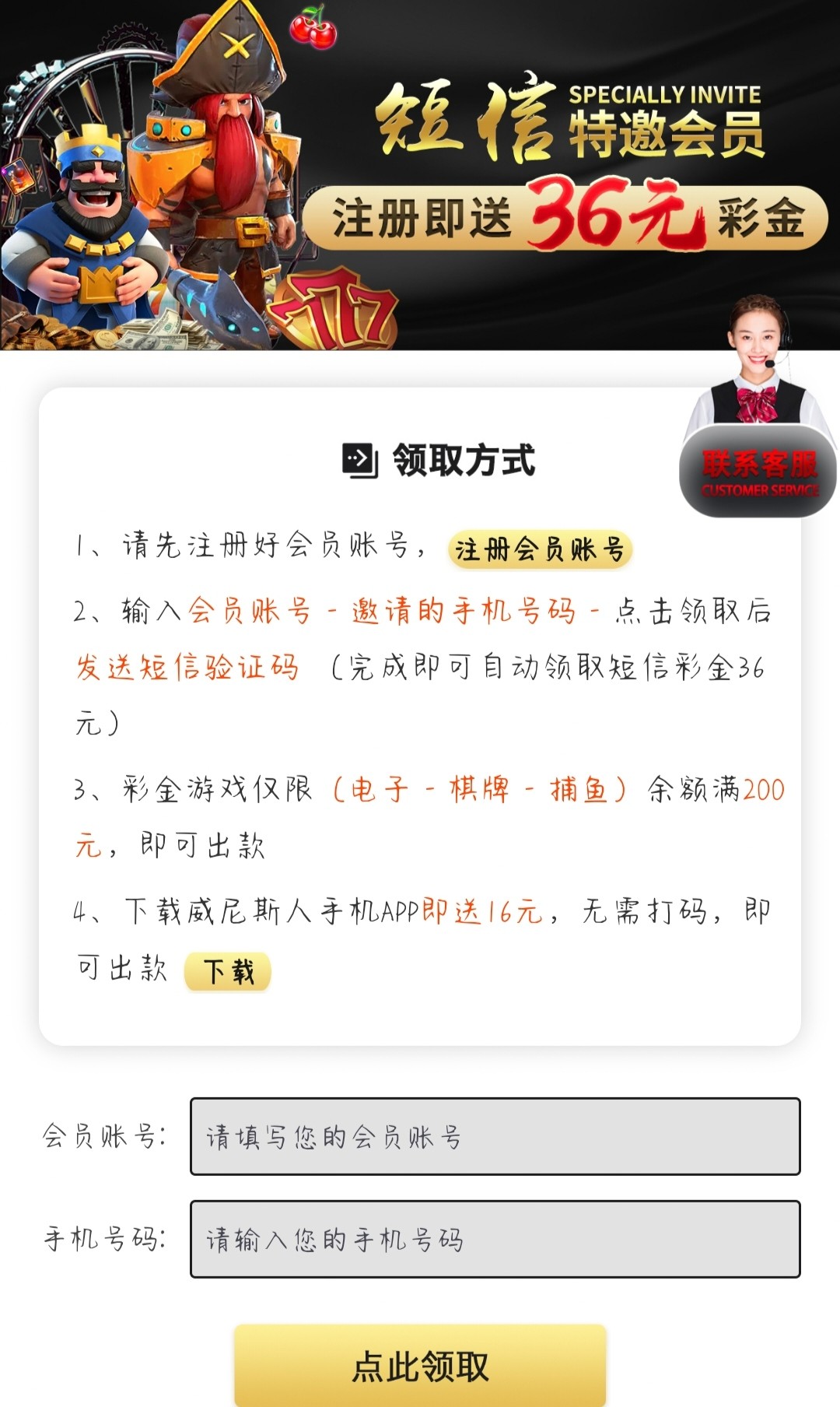Tap the 点此领取 claim button

(420, 1366)
